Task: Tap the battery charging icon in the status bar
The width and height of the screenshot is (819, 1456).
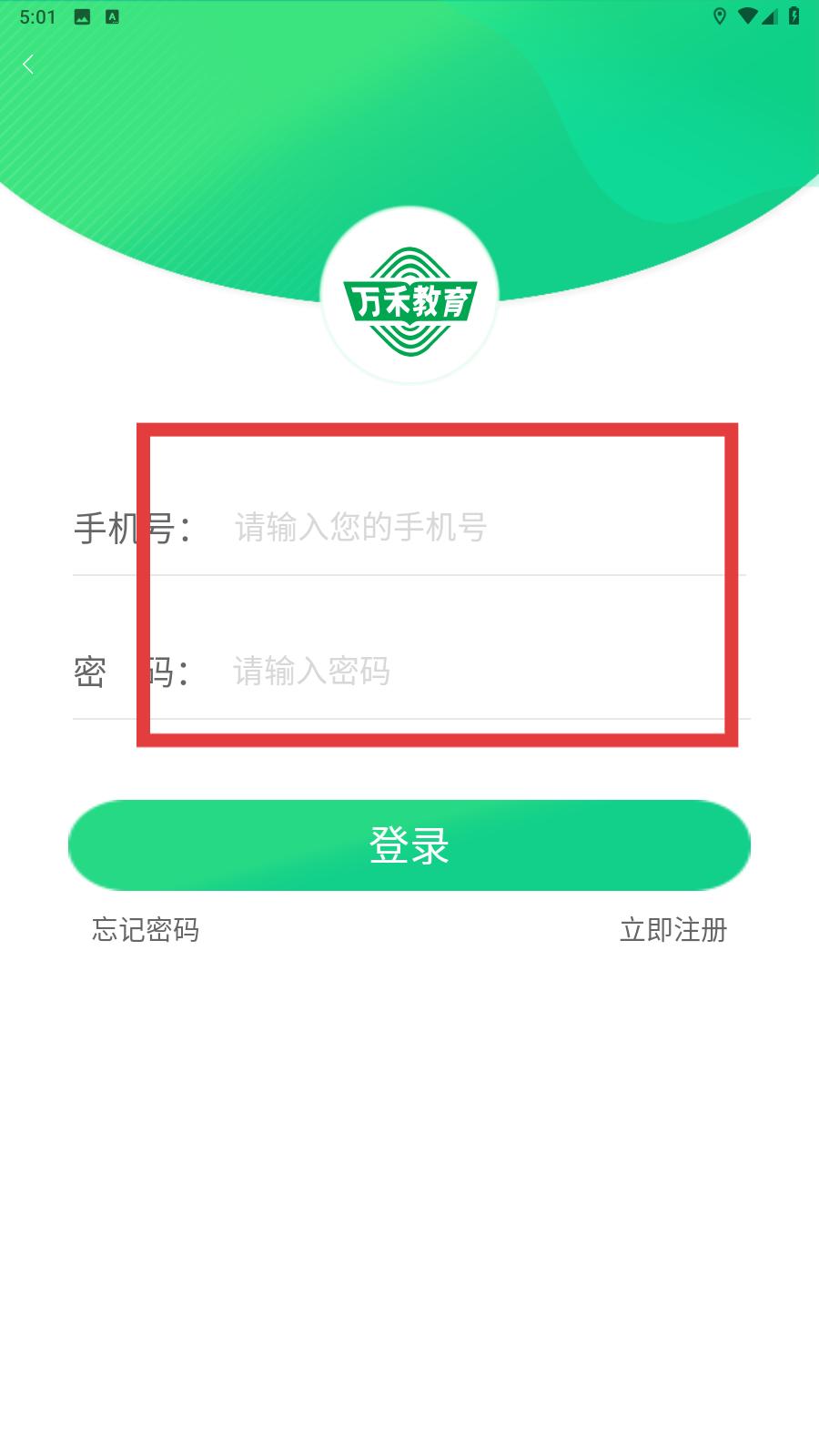Action: tap(795, 15)
